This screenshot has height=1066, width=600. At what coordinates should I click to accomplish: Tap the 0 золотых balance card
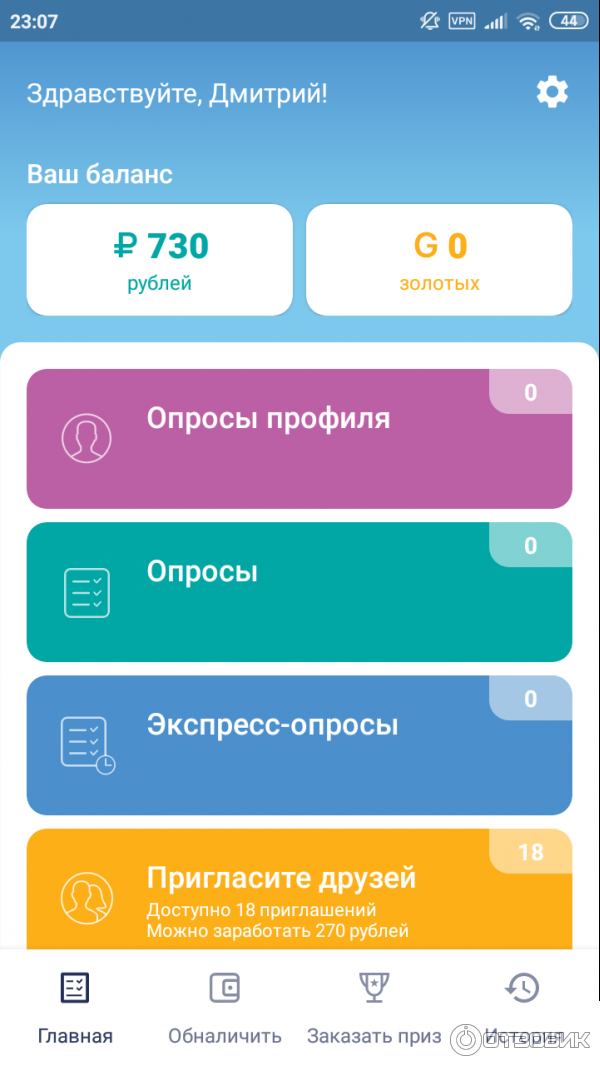tap(439, 260)
